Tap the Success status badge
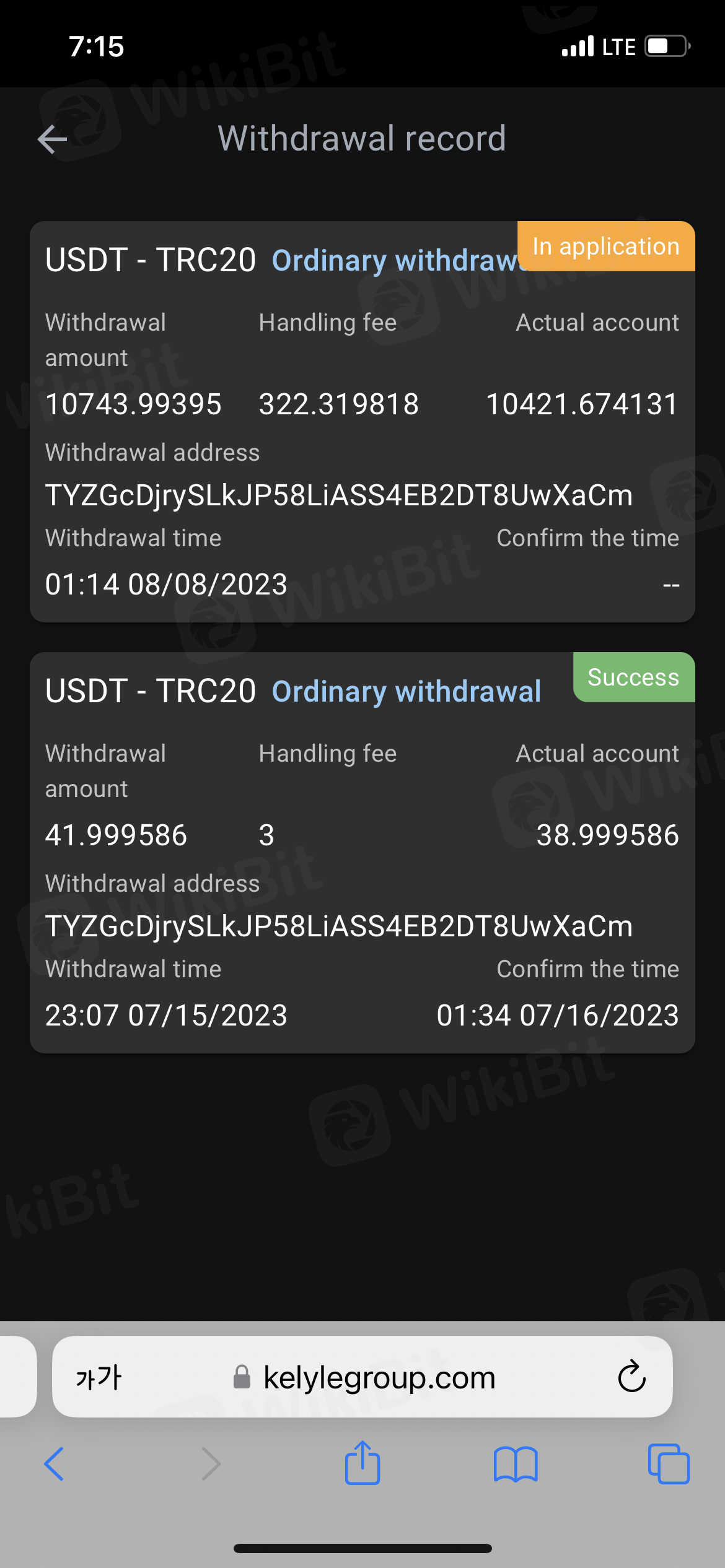725x1568 pixels. (633, 677)
